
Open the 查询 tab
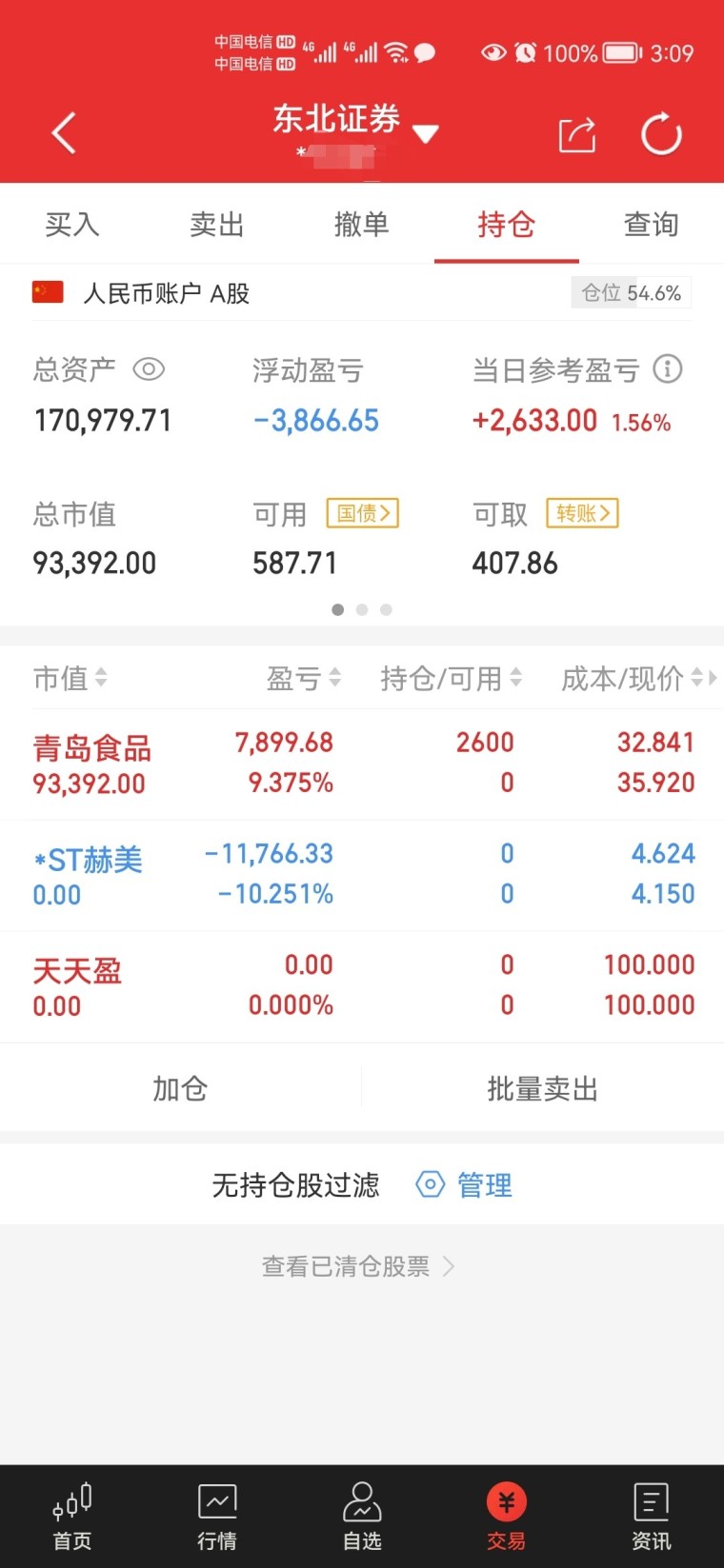tap(652, 225)
